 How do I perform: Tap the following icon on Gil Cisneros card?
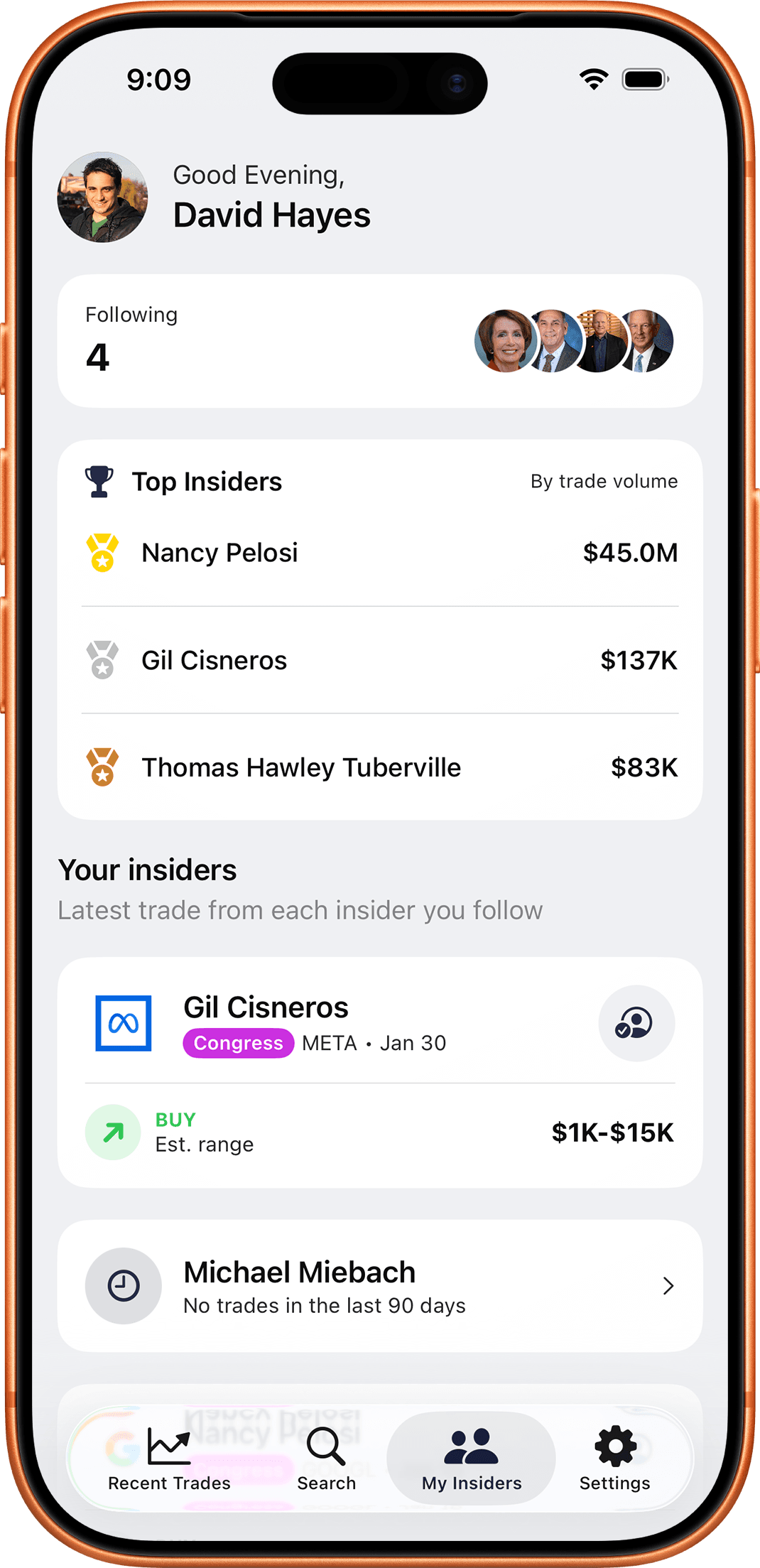tap(636, 1023)
